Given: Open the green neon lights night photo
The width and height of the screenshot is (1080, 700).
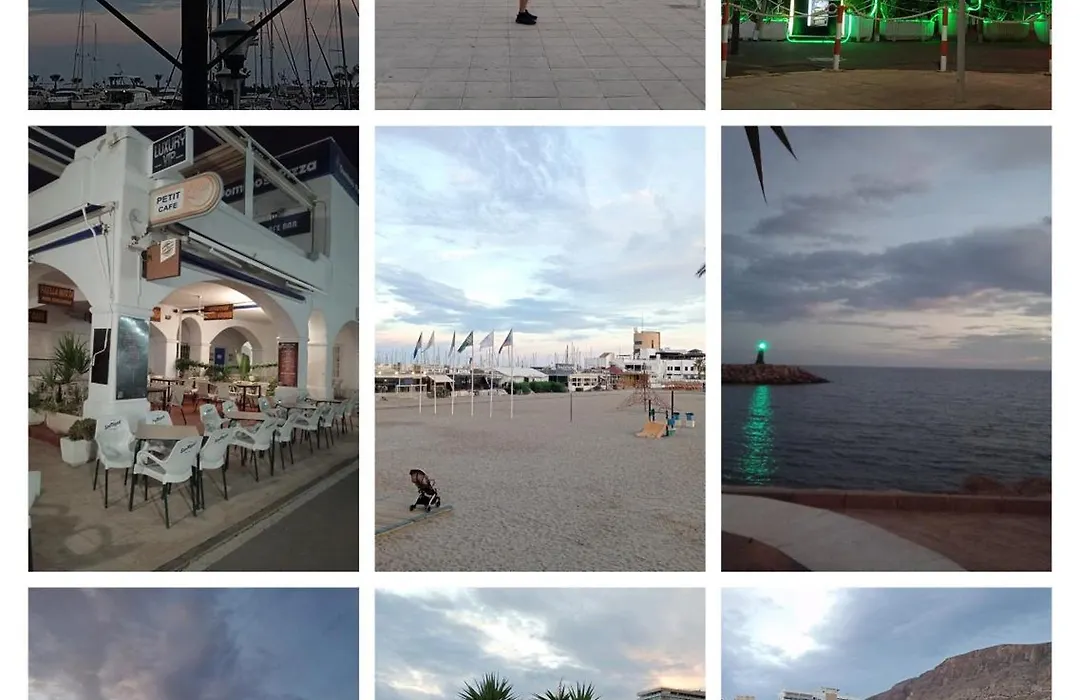Looking at the screenshot, I should click(885, 54).
